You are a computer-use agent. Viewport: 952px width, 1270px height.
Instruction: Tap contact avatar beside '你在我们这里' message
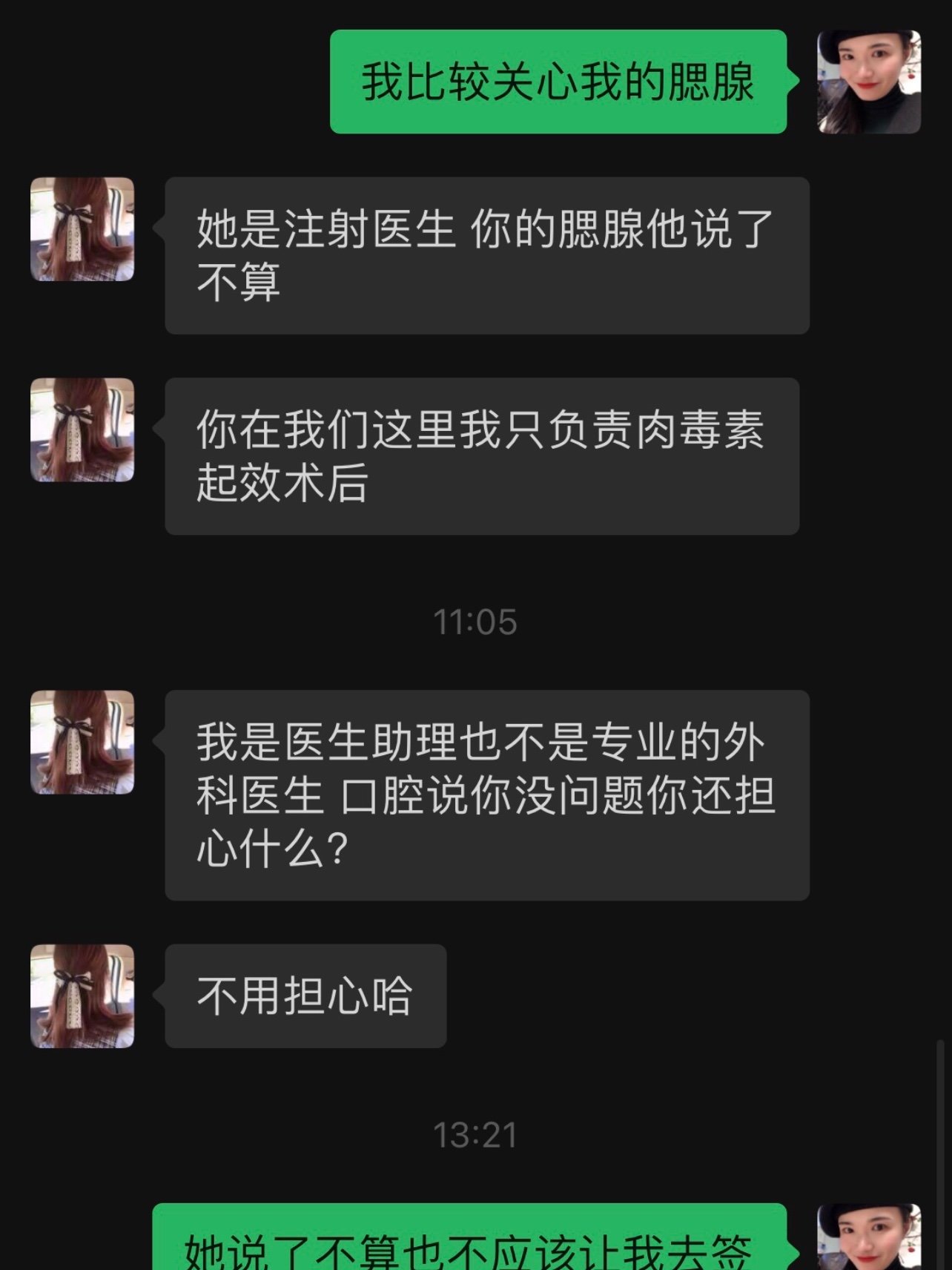tap(82, 430)
